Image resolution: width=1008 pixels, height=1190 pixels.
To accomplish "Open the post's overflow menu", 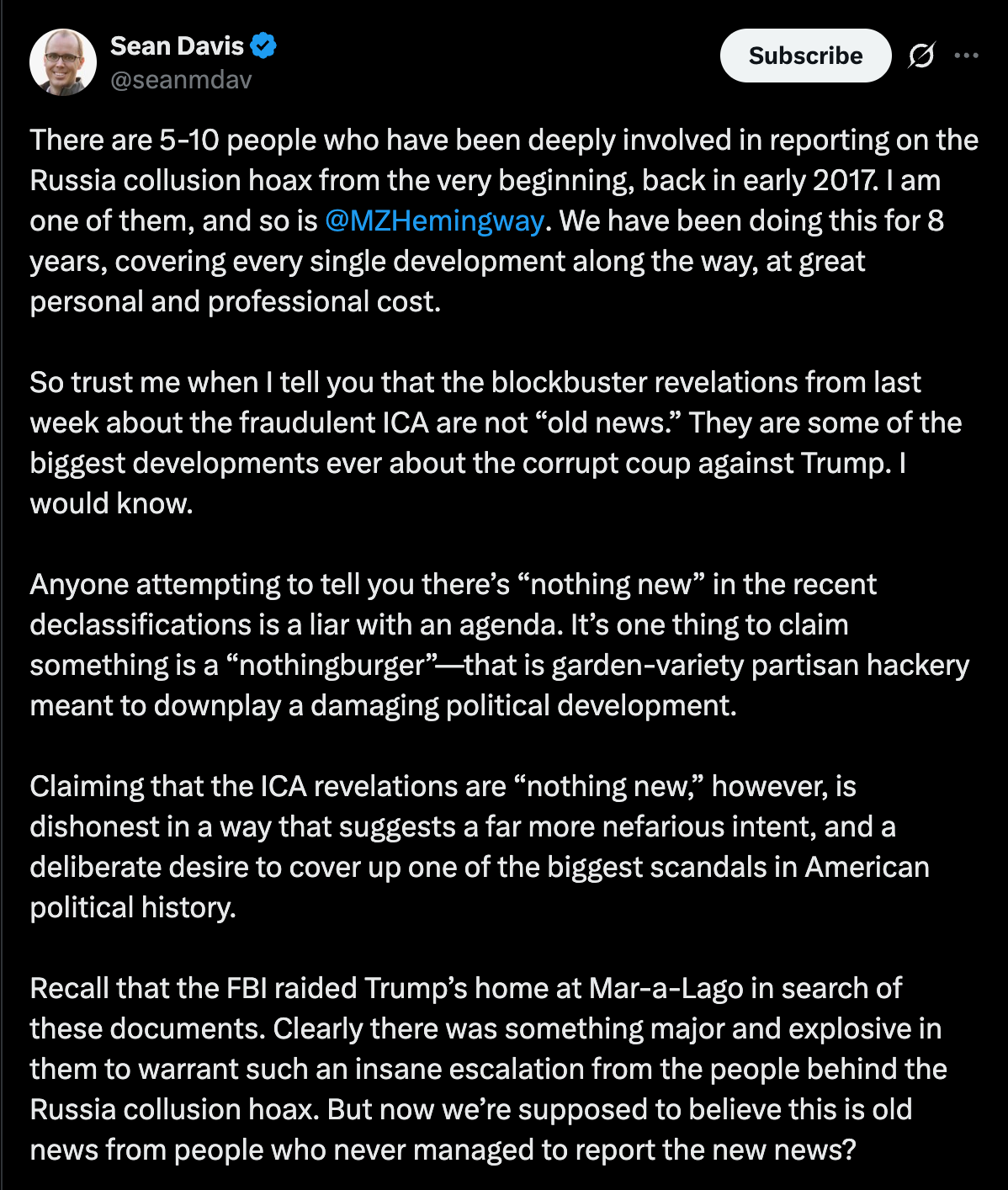I will (966, 56).
